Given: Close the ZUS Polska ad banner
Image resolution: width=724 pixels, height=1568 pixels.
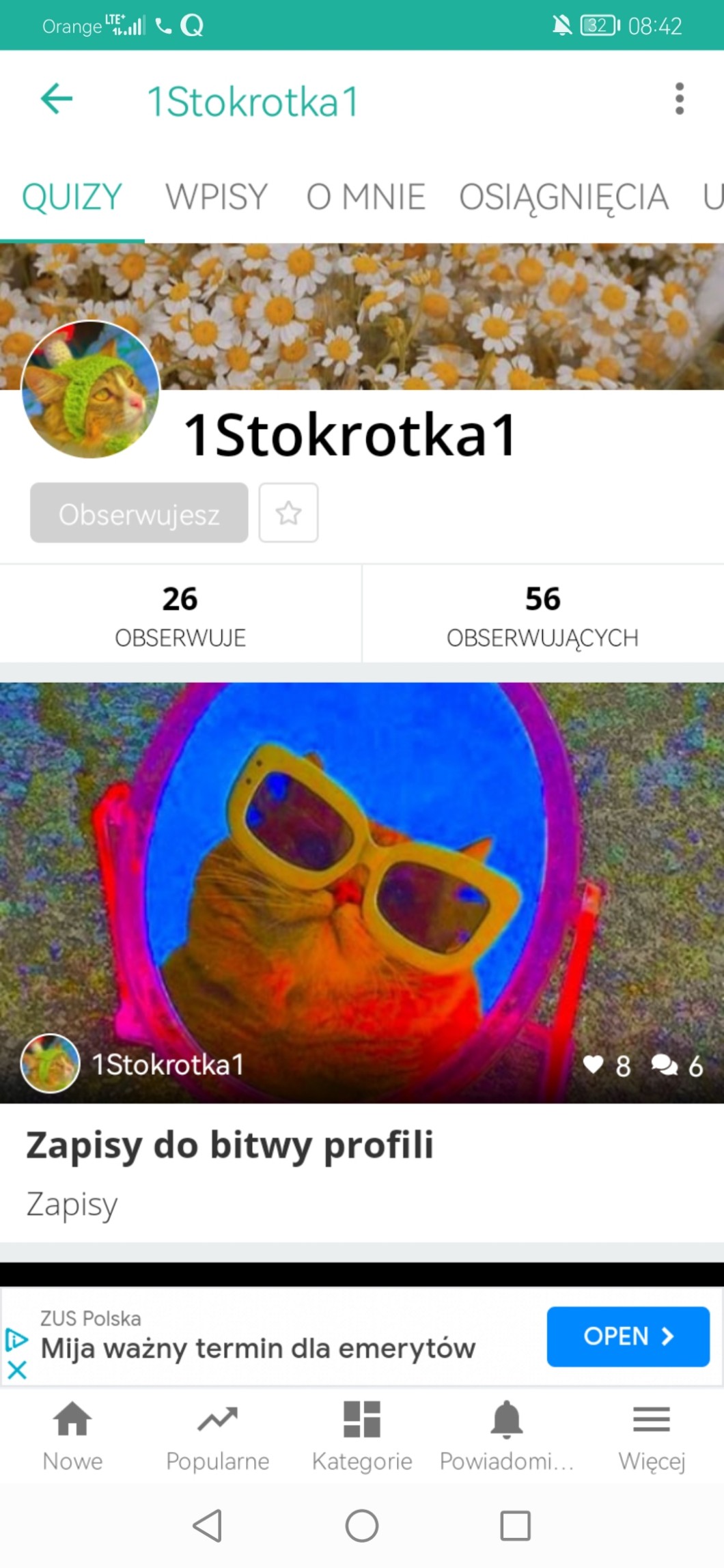Looking at the screenshot, I should pos(17,1369).
